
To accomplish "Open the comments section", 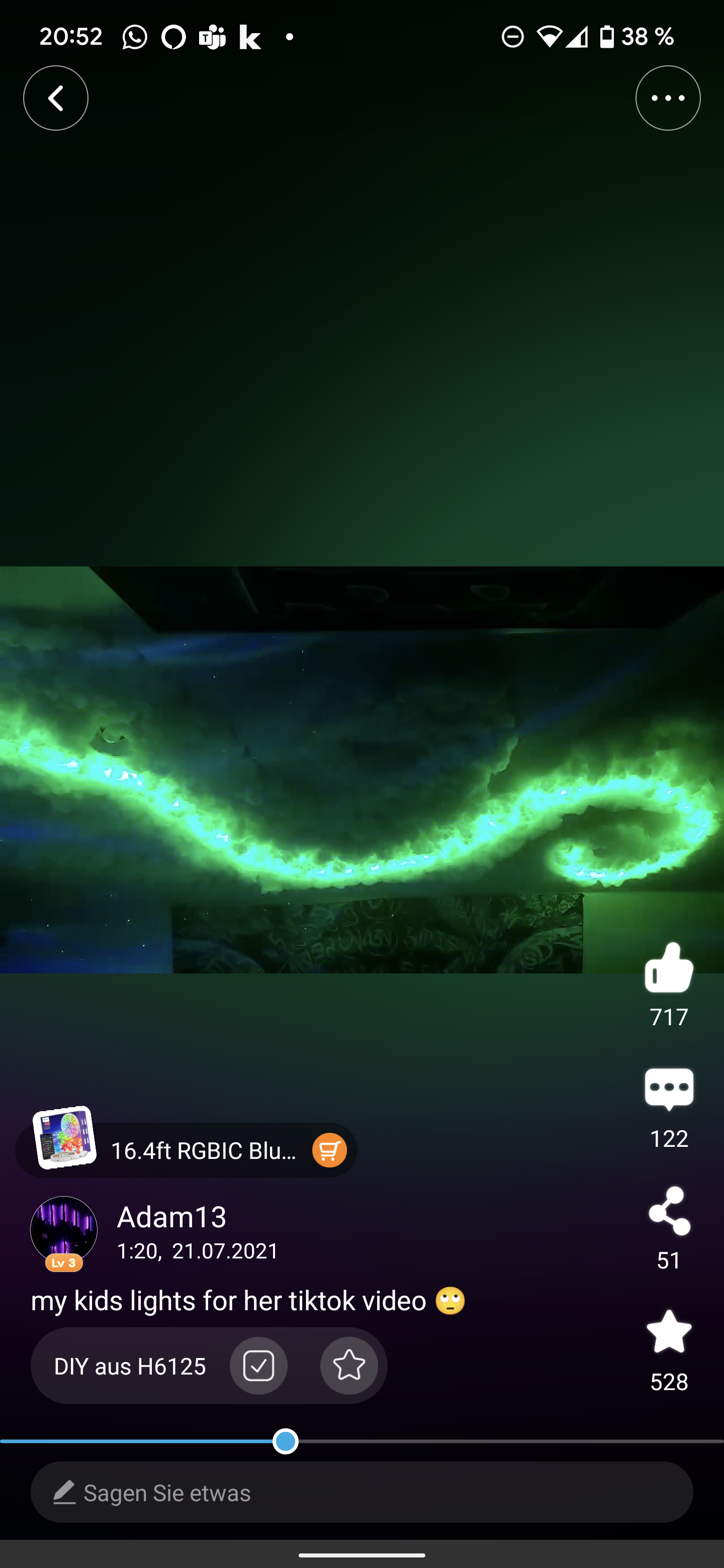I will click(x=669, y=1090).
